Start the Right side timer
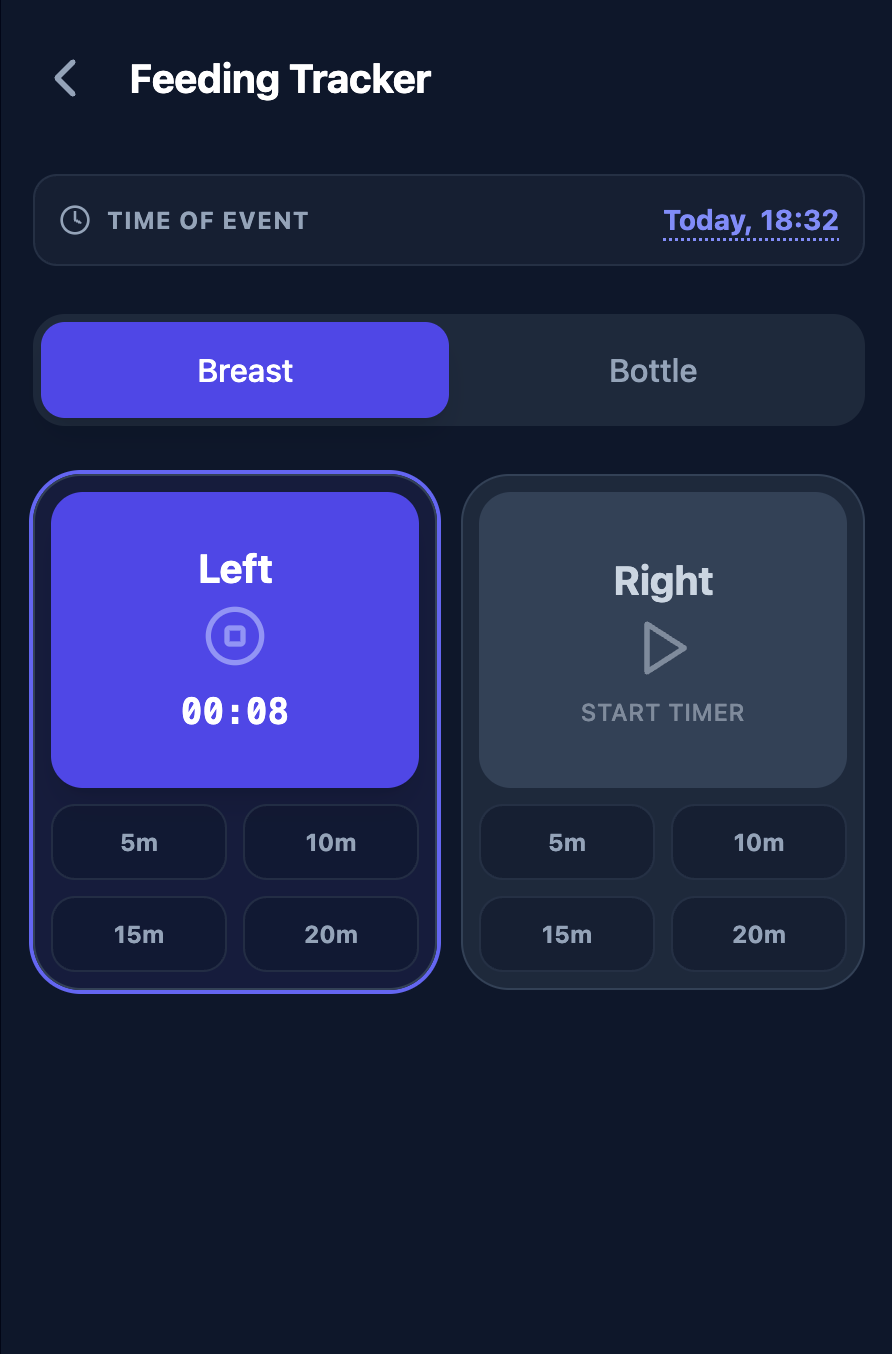Image resolution: width=892 pixels, height=1354 pixels. coord(663,640)
